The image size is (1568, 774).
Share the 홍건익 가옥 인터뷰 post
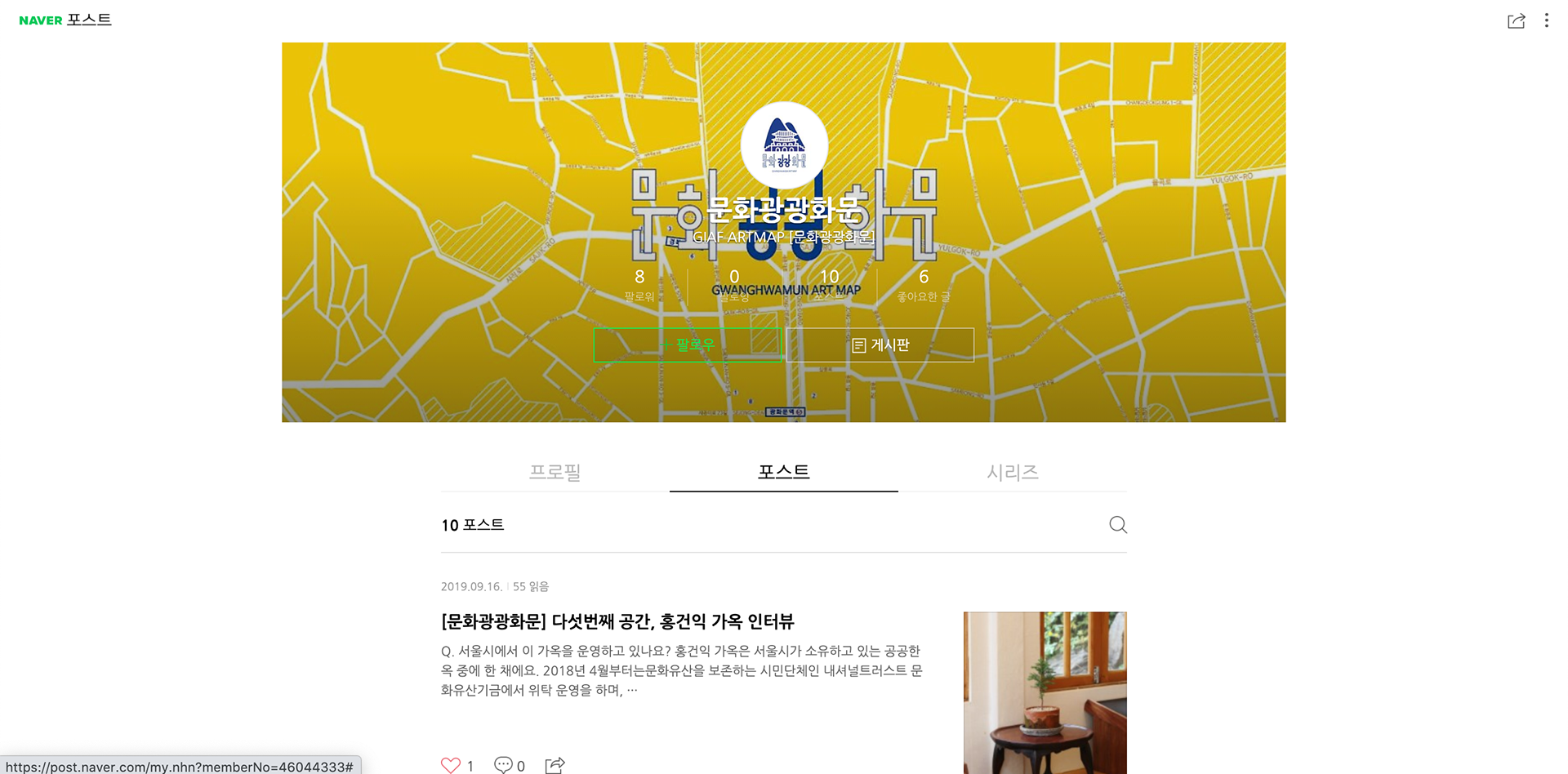pyautogui.click(x=555, y=765)
